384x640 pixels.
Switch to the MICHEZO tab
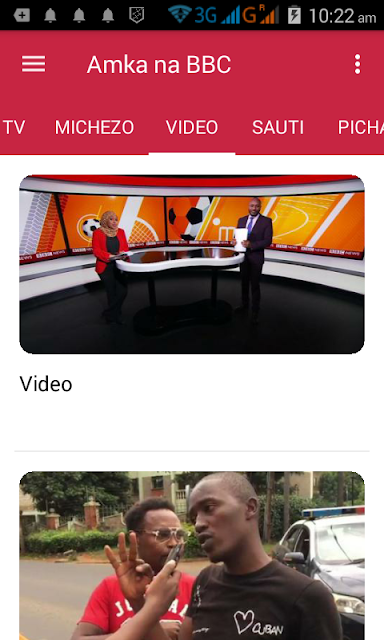[94, 127]
